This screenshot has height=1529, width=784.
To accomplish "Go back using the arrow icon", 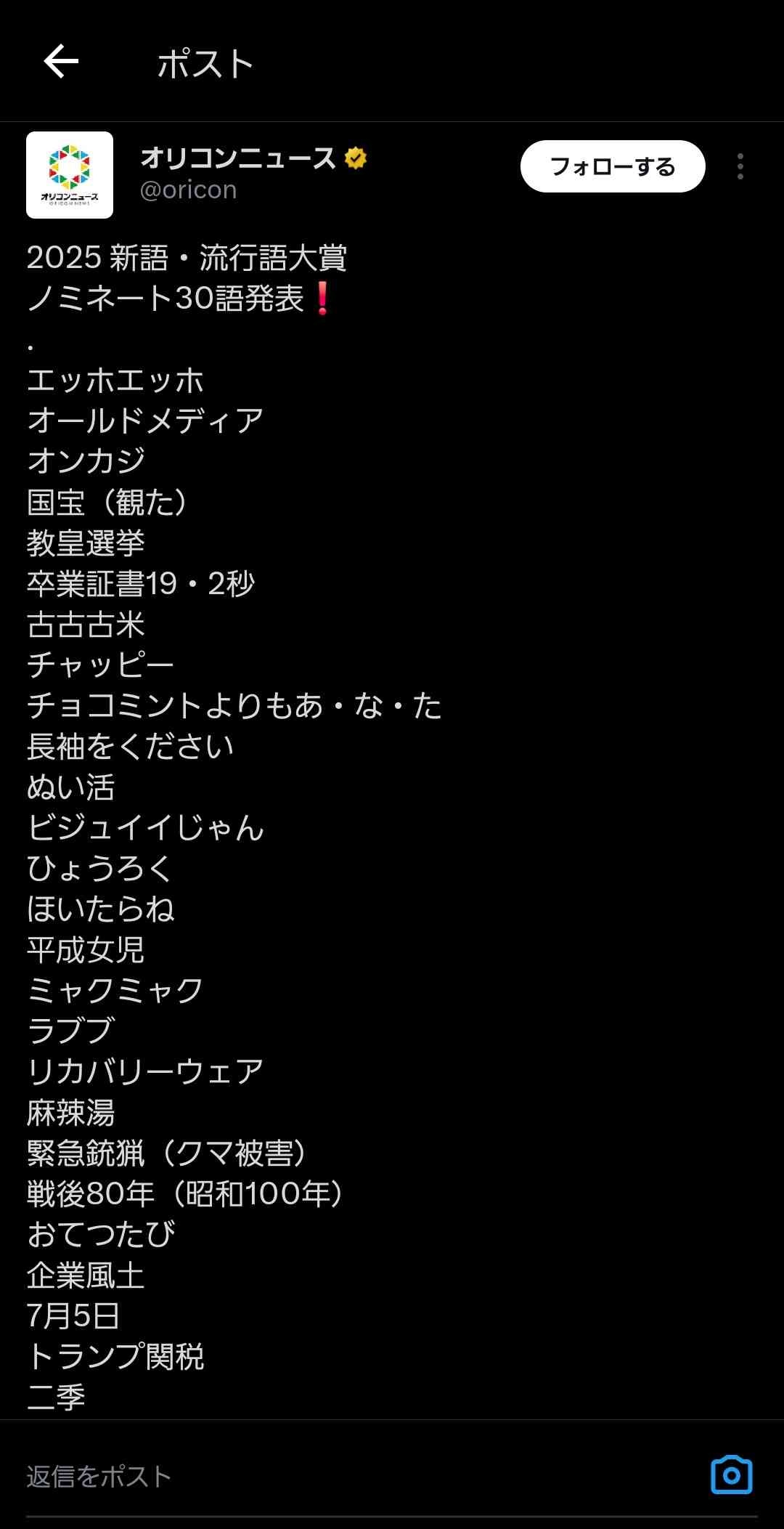I will 61,61.
